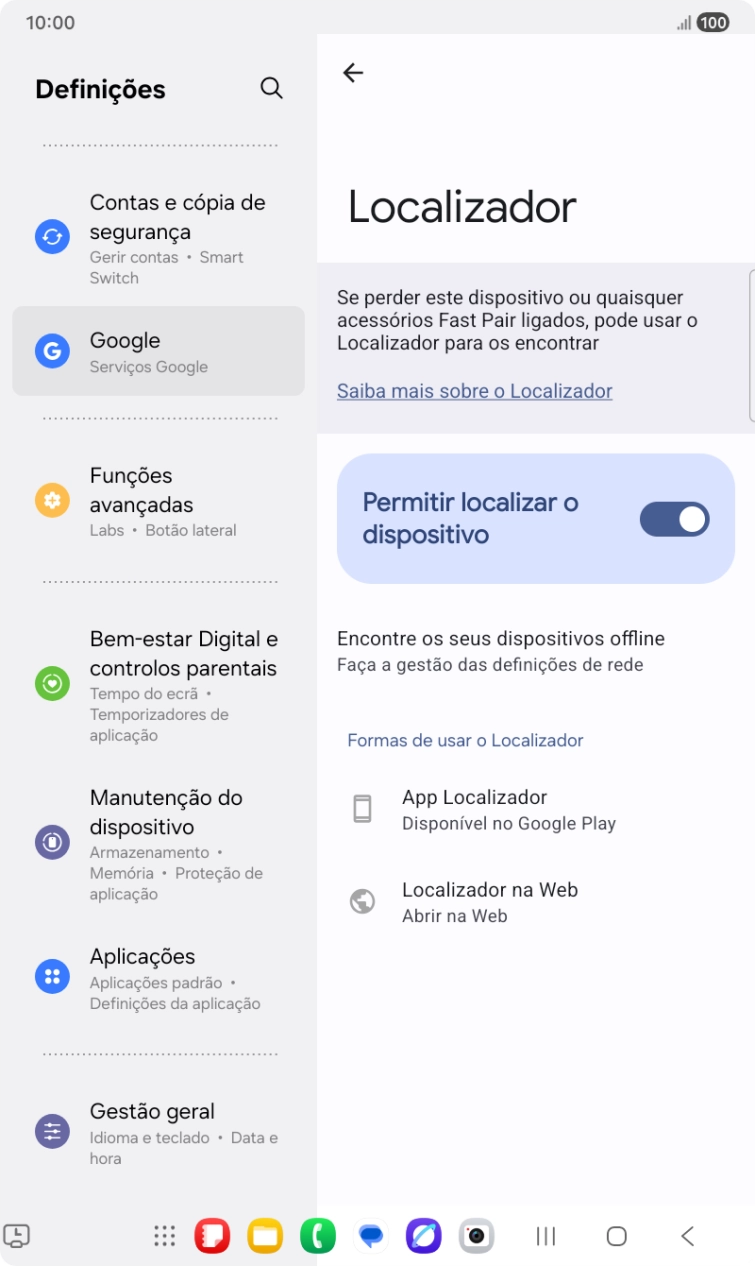Open the Phone app from the taskbar
The width and height of the screenshot is (755, 1266).
click(x=318, y=1237)
